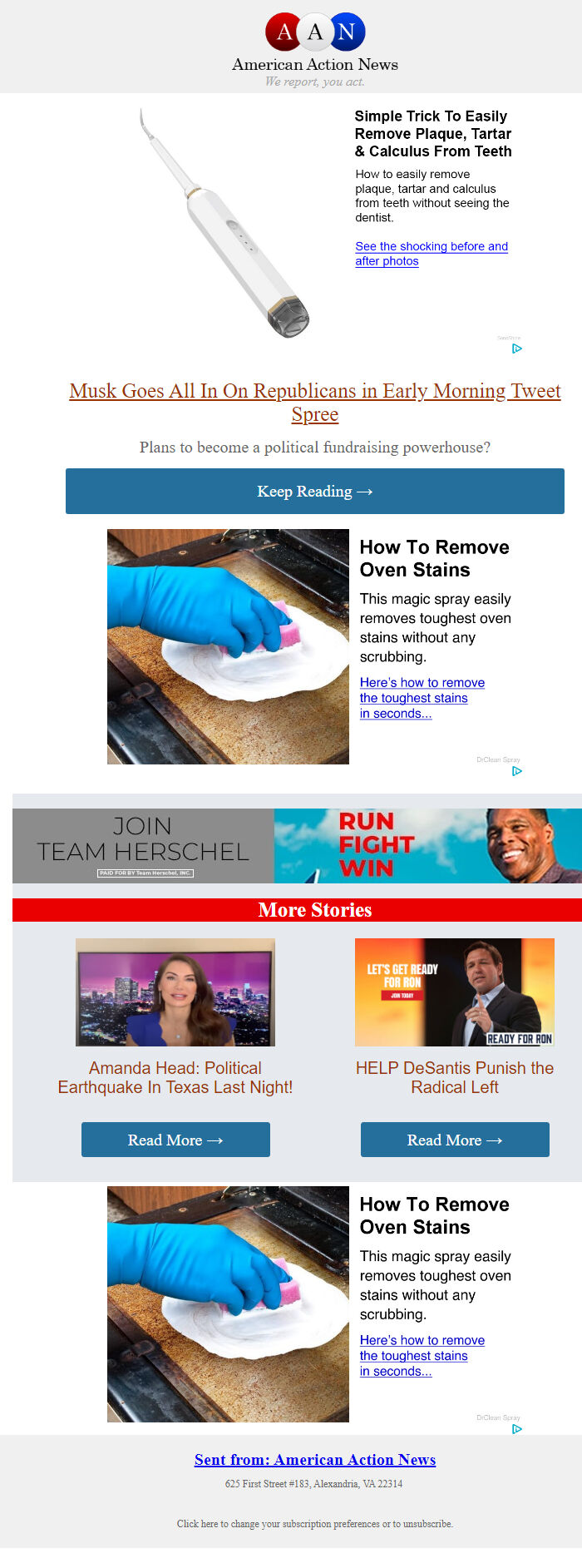The height and width of the screenshot is (1568, 582).
Task: Open HELP DeSantis Punish the Radical Left link
Action: pos(454,1077)
